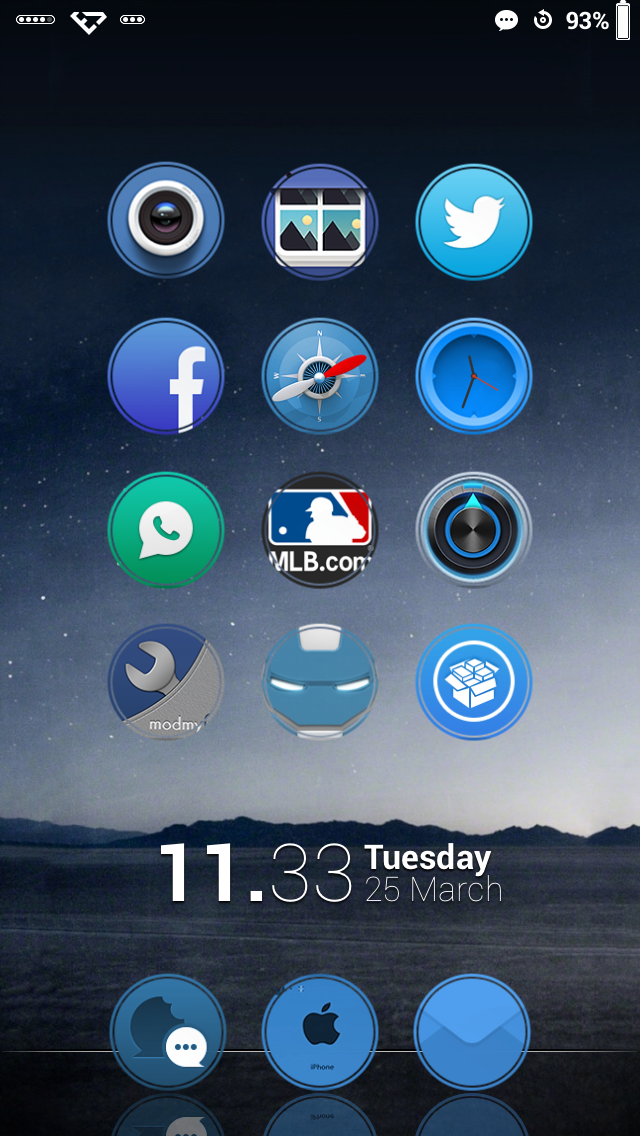Open the Camera app
This screenshot has width=640, height=1136.
[x=166, y=221]
